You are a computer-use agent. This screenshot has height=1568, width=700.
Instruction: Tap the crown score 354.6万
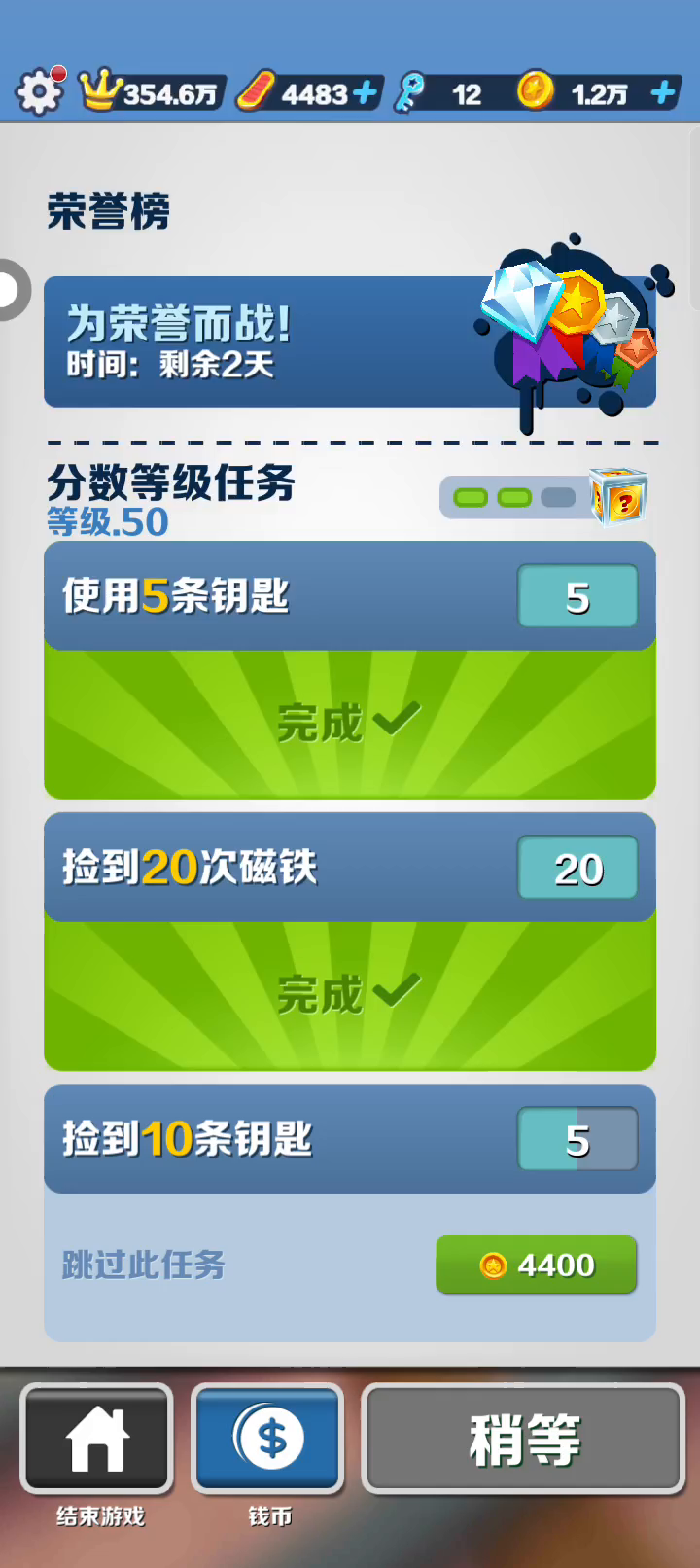tap(154, 93)
